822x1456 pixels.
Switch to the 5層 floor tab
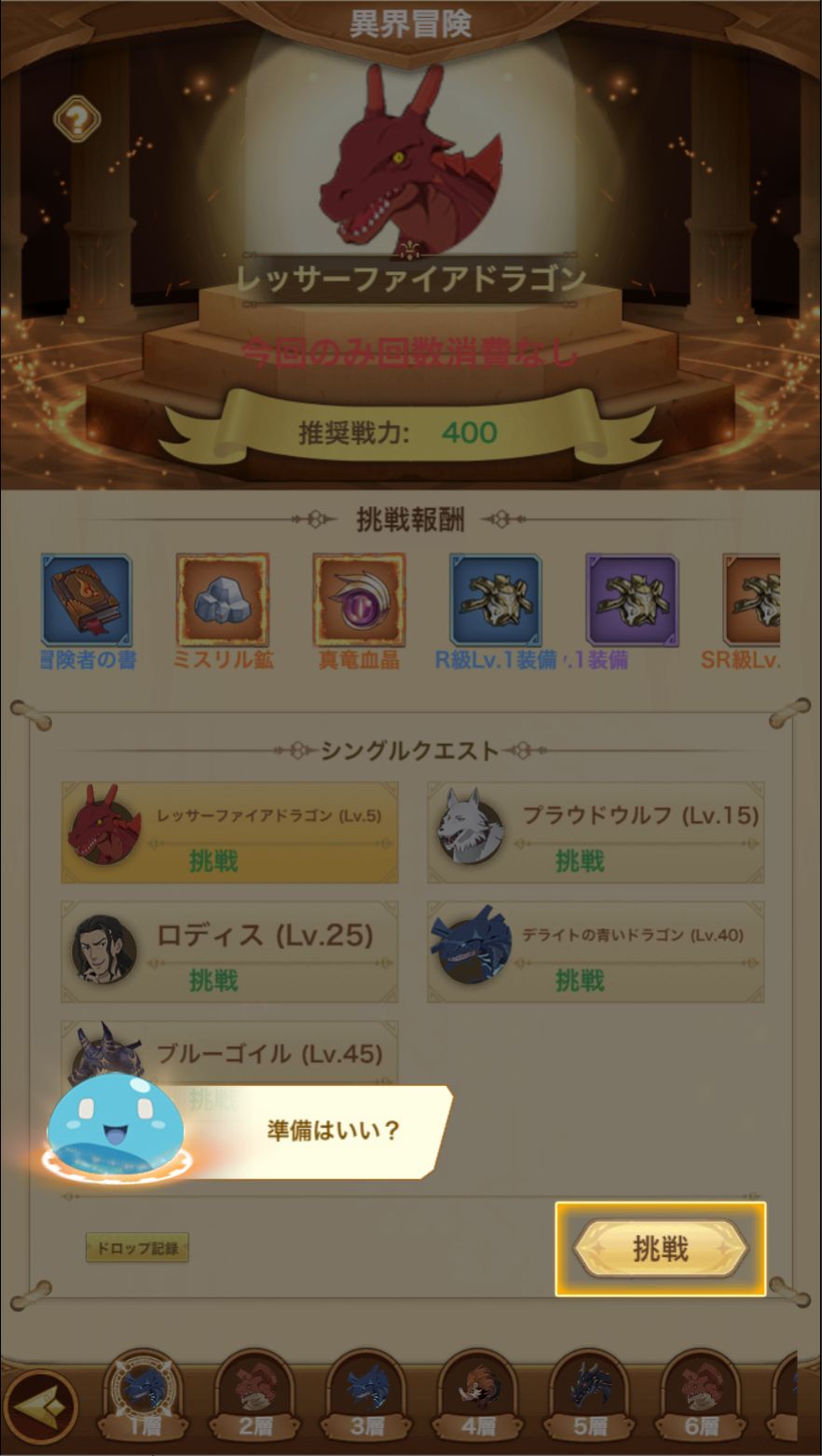[x=590, y=1397]
